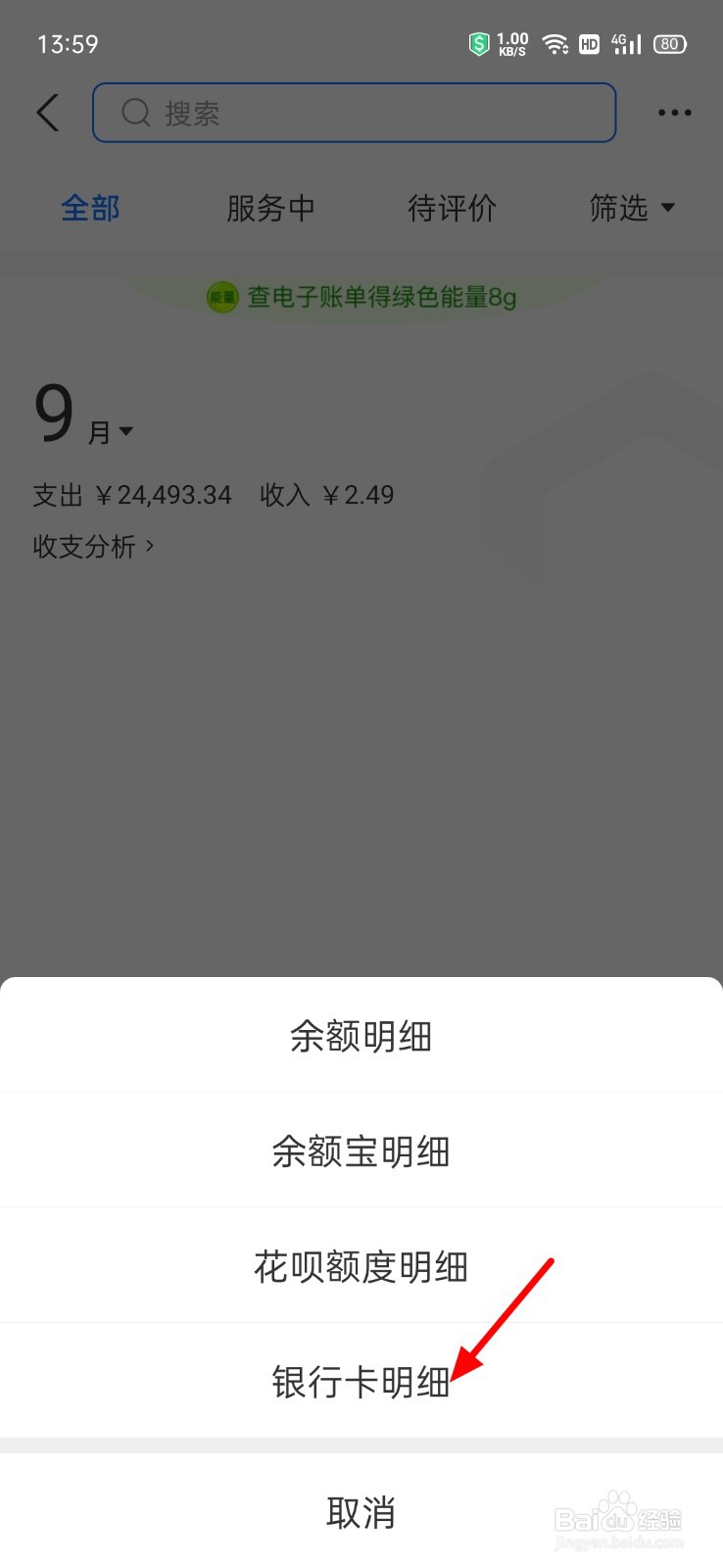
Task: Choose 花呗额度明细 option
Action: 361,1265
